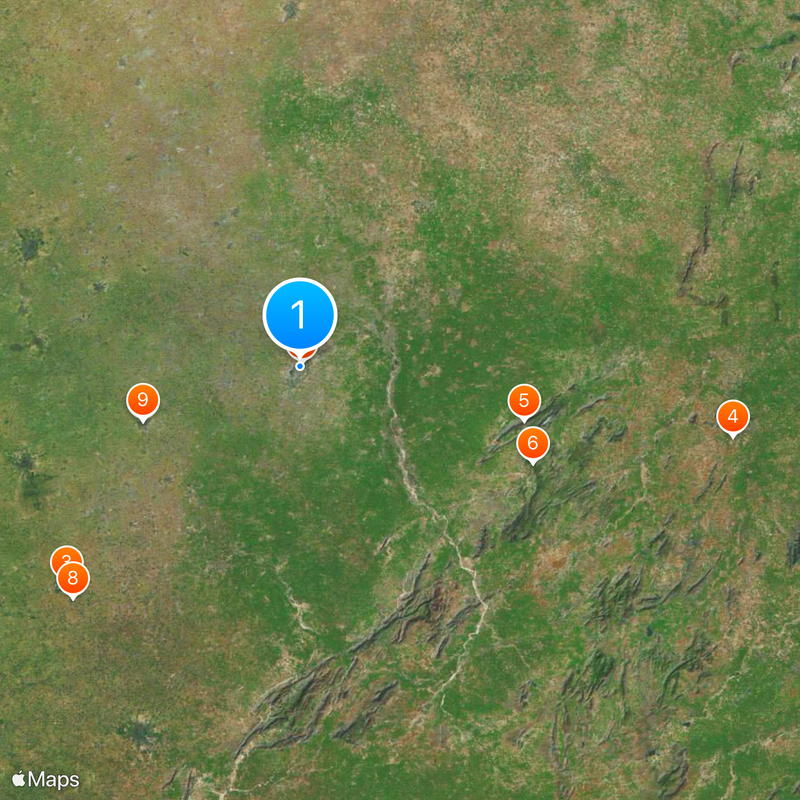Choose map pin number 8

[73, 578]
